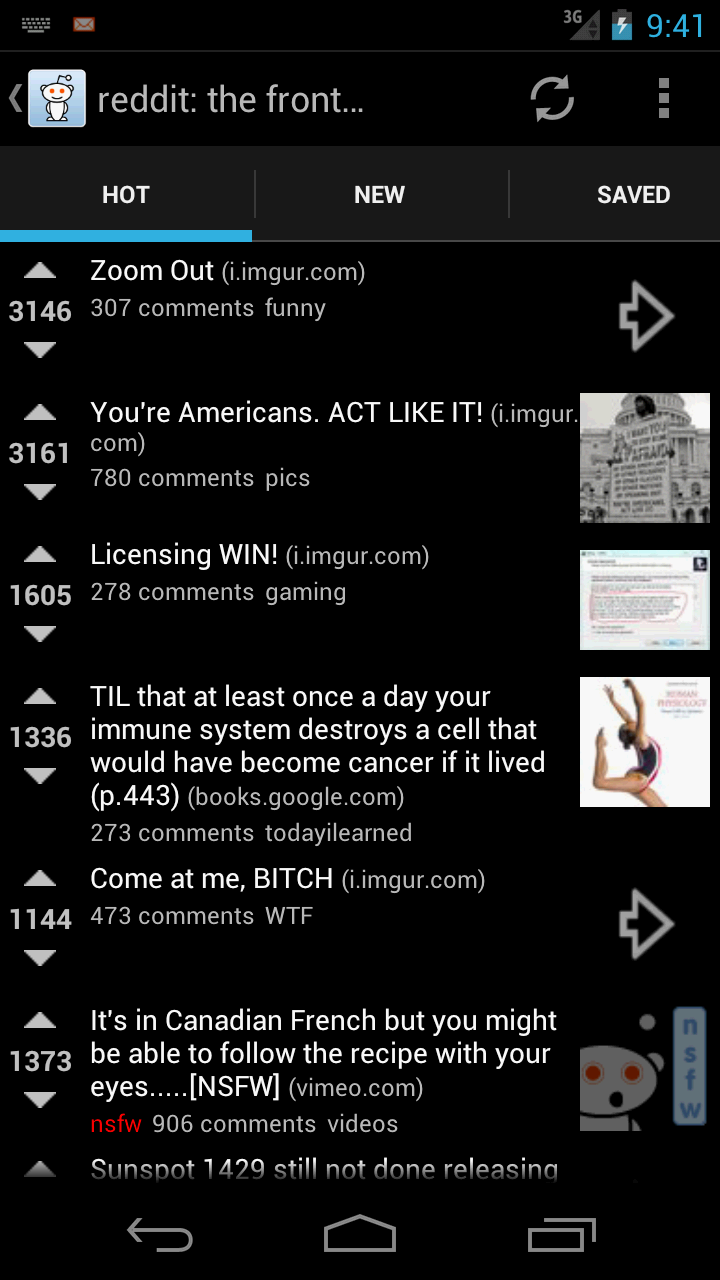Viewport: 720px width, 1280px height.
Task: Open link arrow for Come at me post
Action: coord(645,924)
